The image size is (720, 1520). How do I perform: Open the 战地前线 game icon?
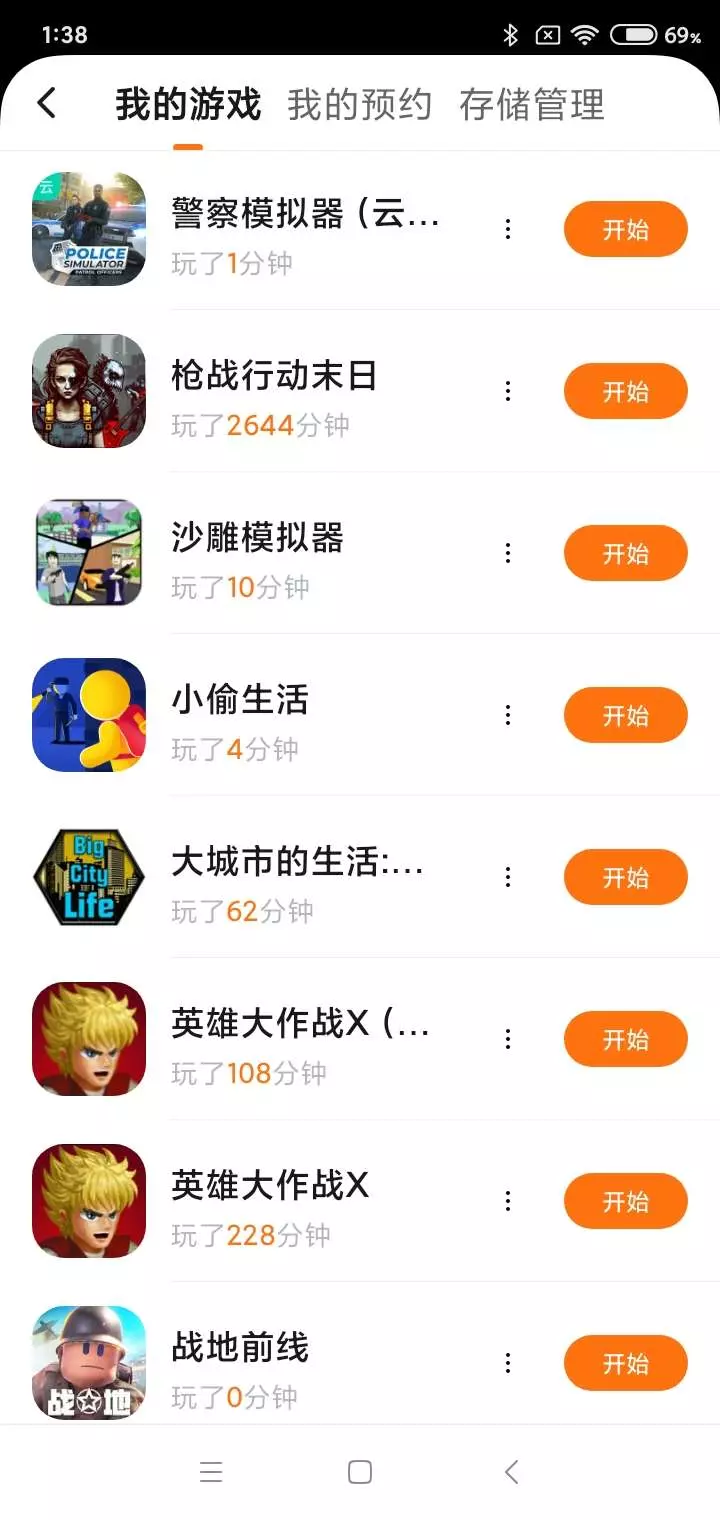[x=89, y=1362]
